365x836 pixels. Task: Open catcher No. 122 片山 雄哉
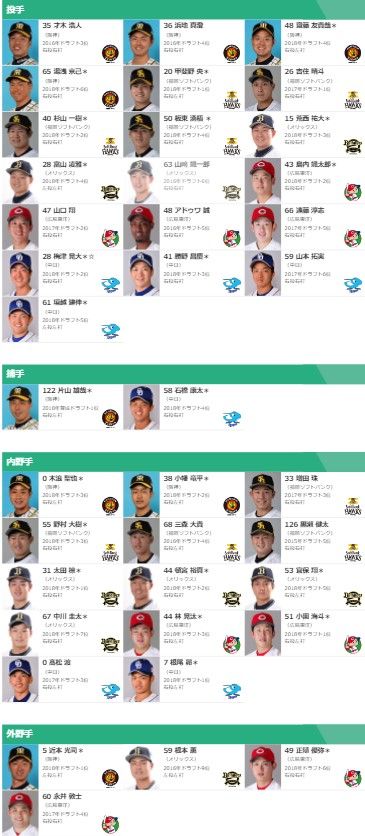[x=62, y=407]
